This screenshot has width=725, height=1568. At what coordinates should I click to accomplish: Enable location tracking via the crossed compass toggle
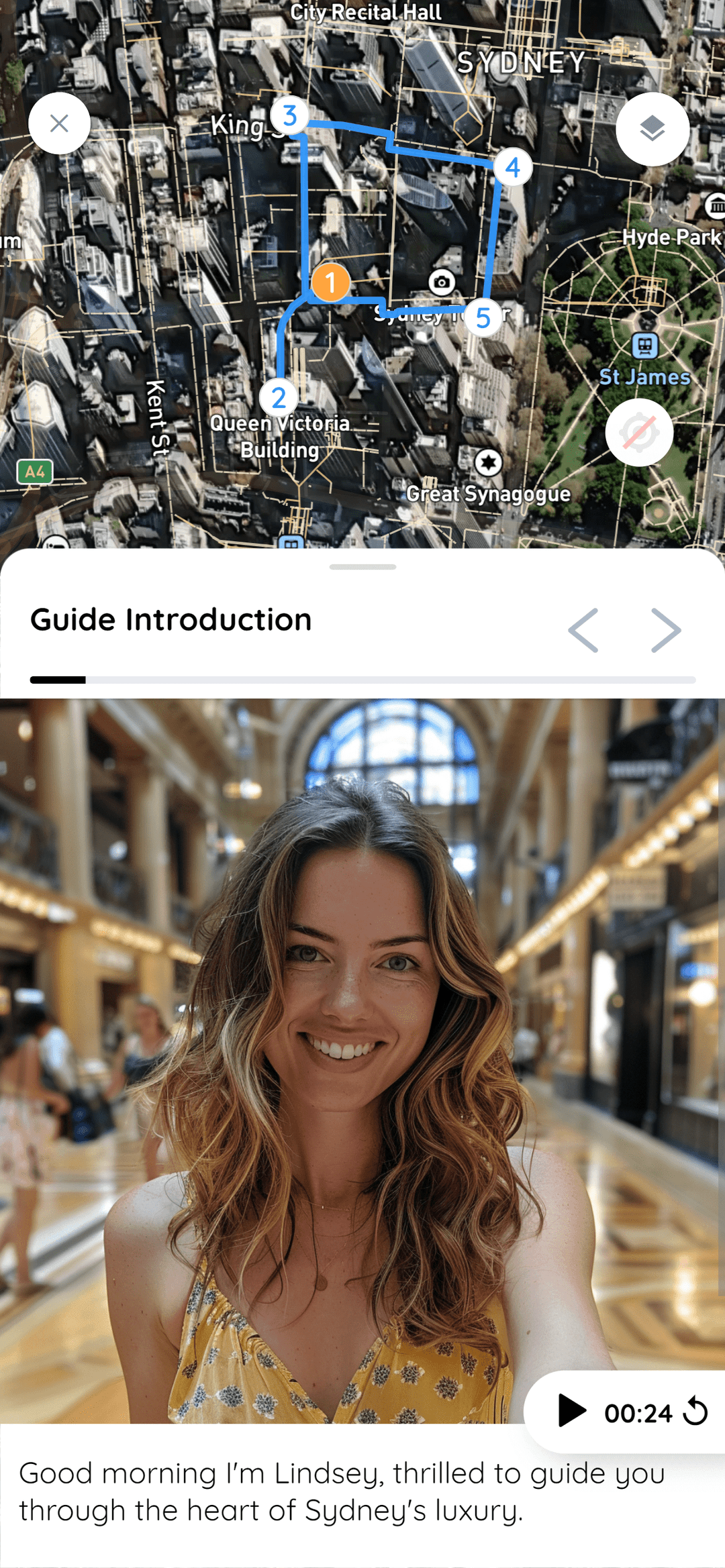(x=640, y=433)
